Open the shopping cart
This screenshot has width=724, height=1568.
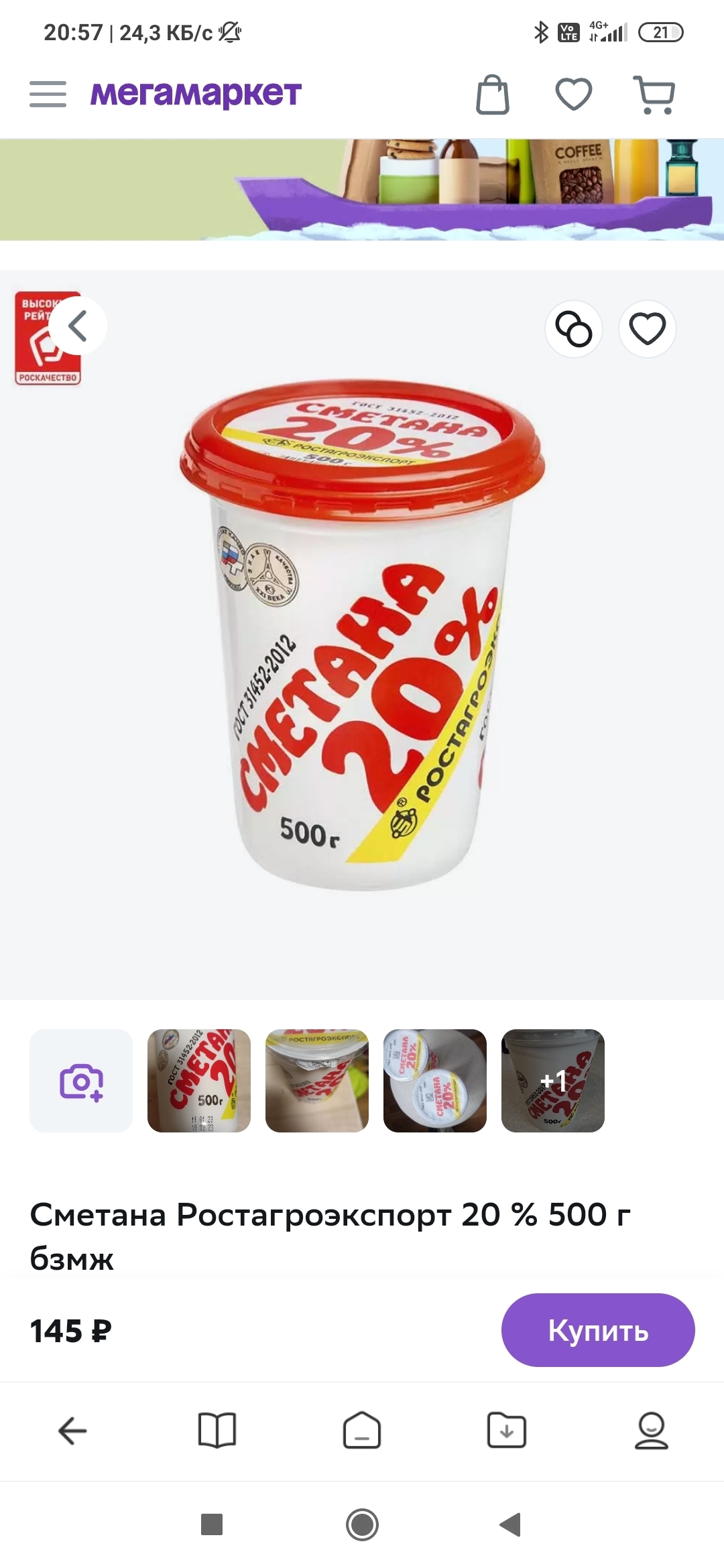(654, 94)
